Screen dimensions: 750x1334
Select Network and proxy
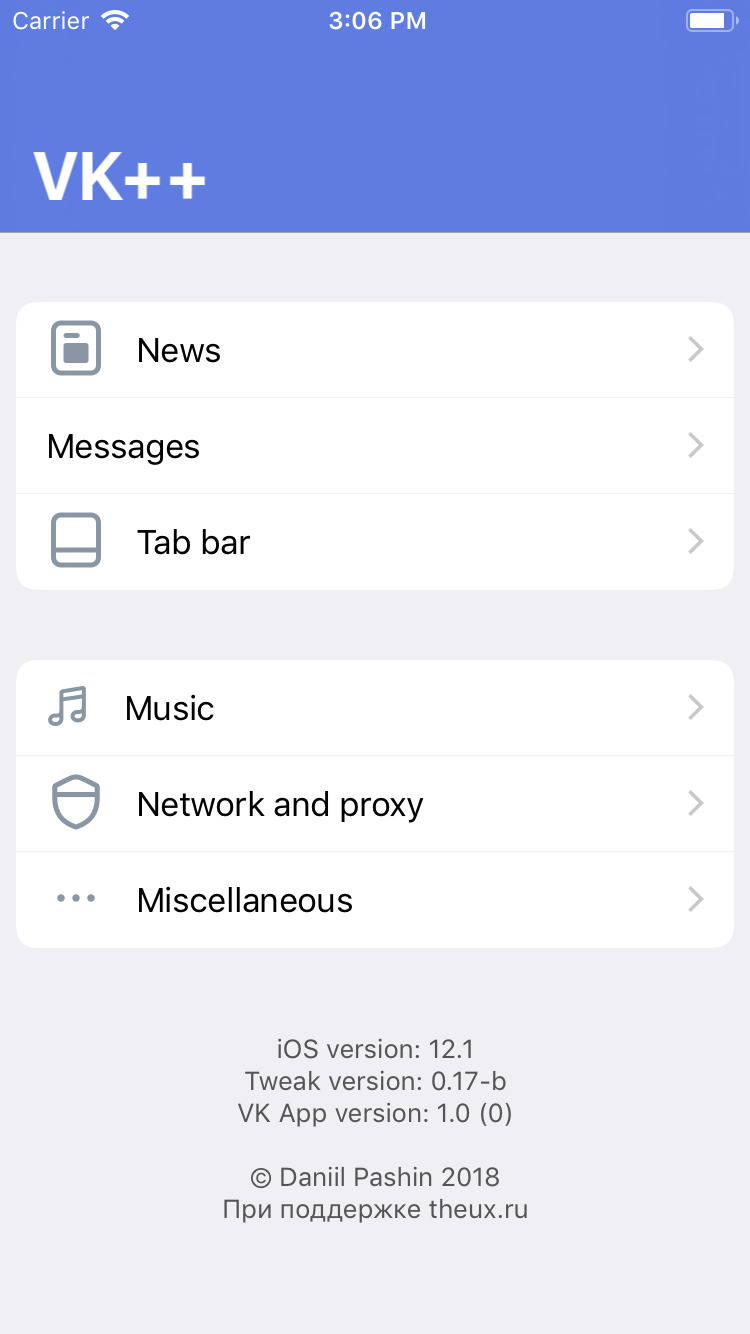tap(375, 804)
